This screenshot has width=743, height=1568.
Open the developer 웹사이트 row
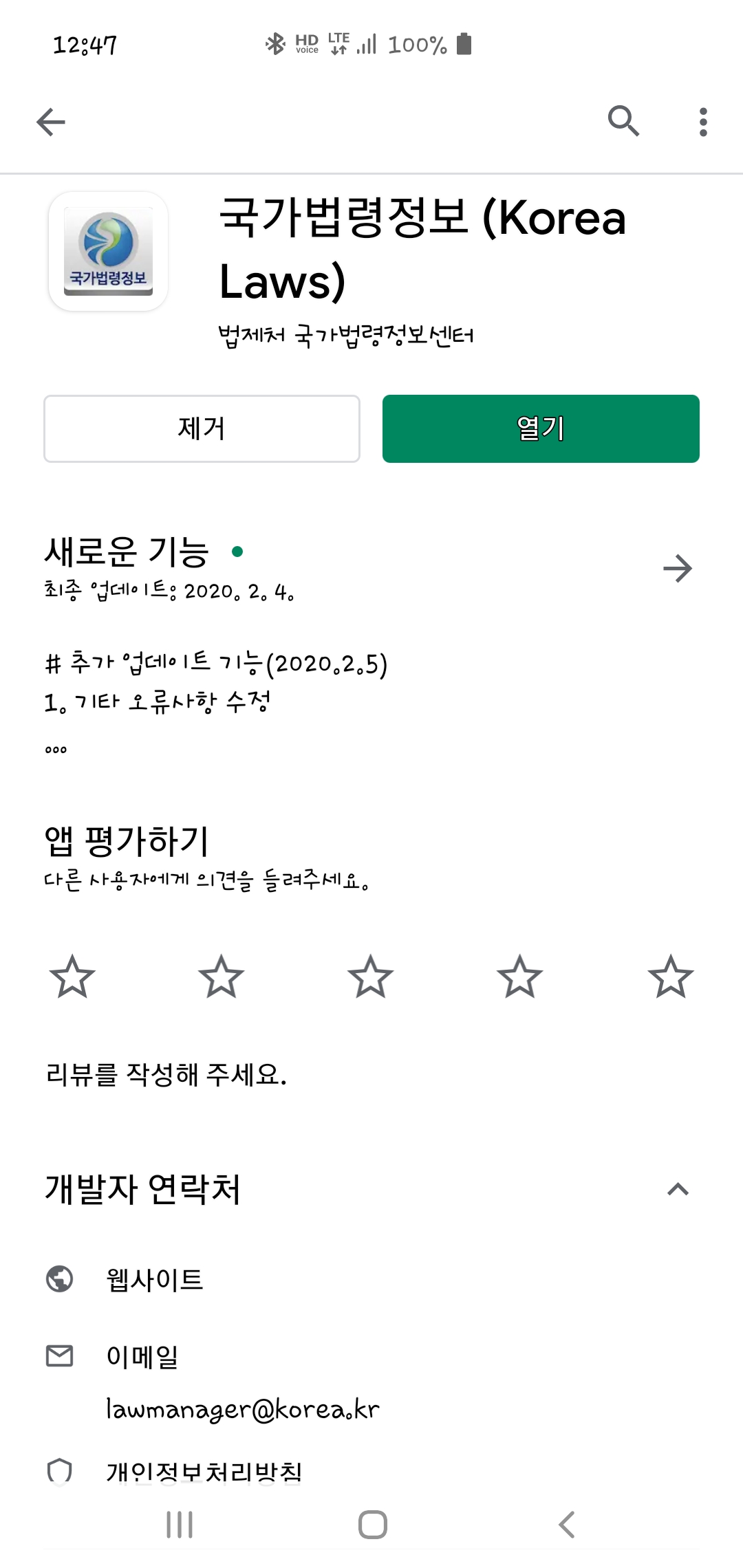point(371,1279)
